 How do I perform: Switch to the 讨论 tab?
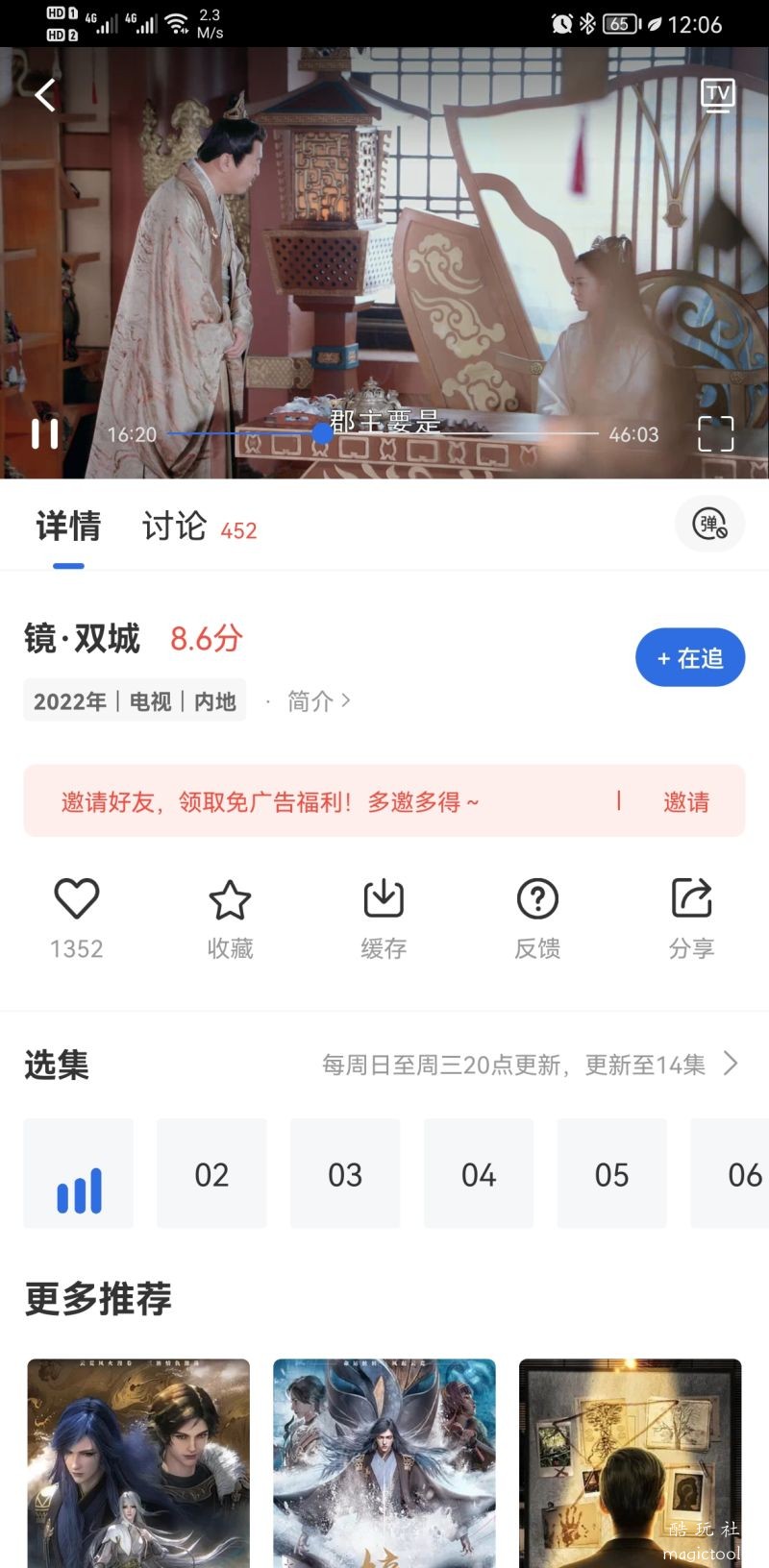click(x=175, y=527)
